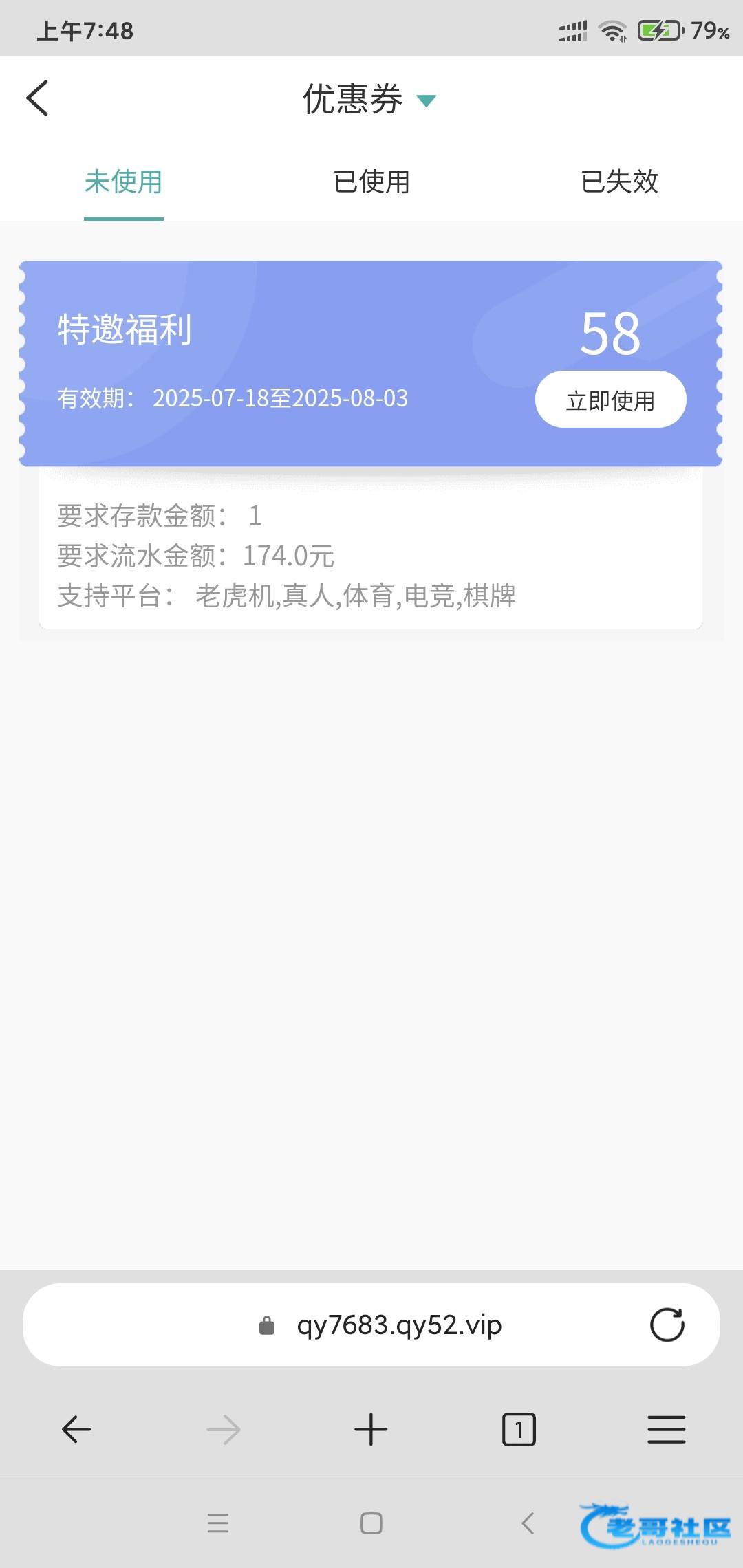Go to the home screen via system home
Viewport: 743px width, 1568px height.
371,1523
